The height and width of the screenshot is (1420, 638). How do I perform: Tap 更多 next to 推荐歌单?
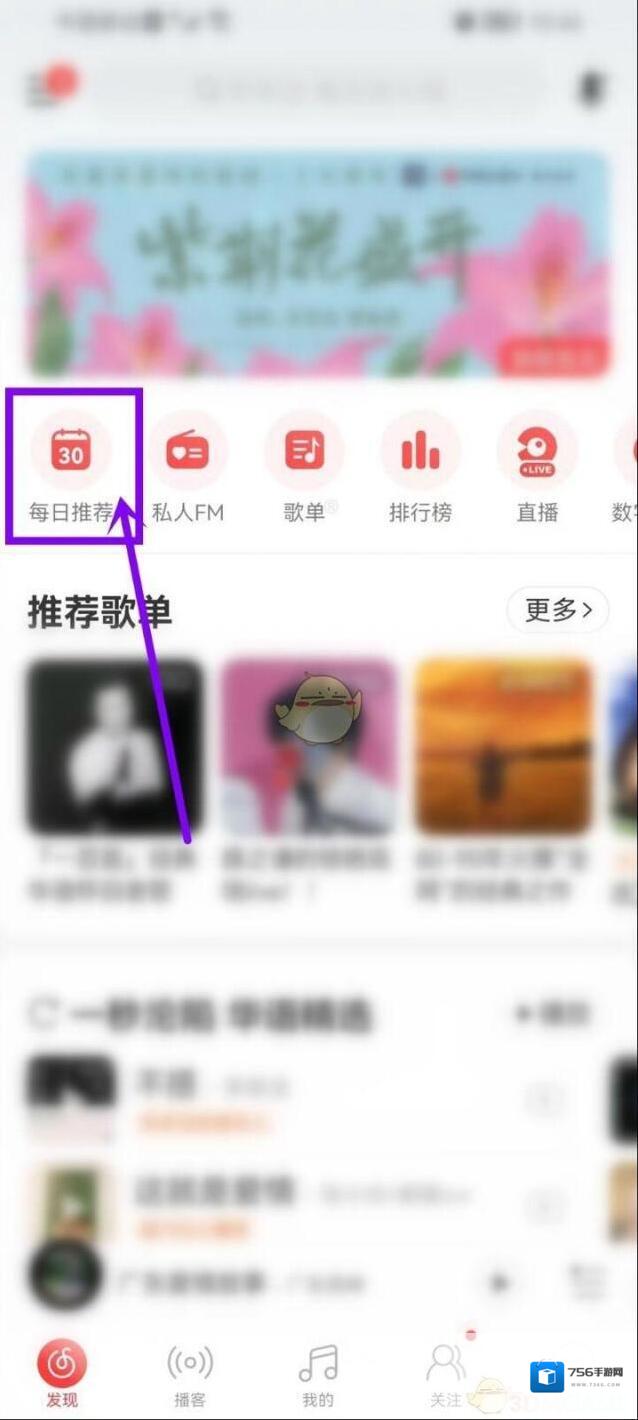557,610
